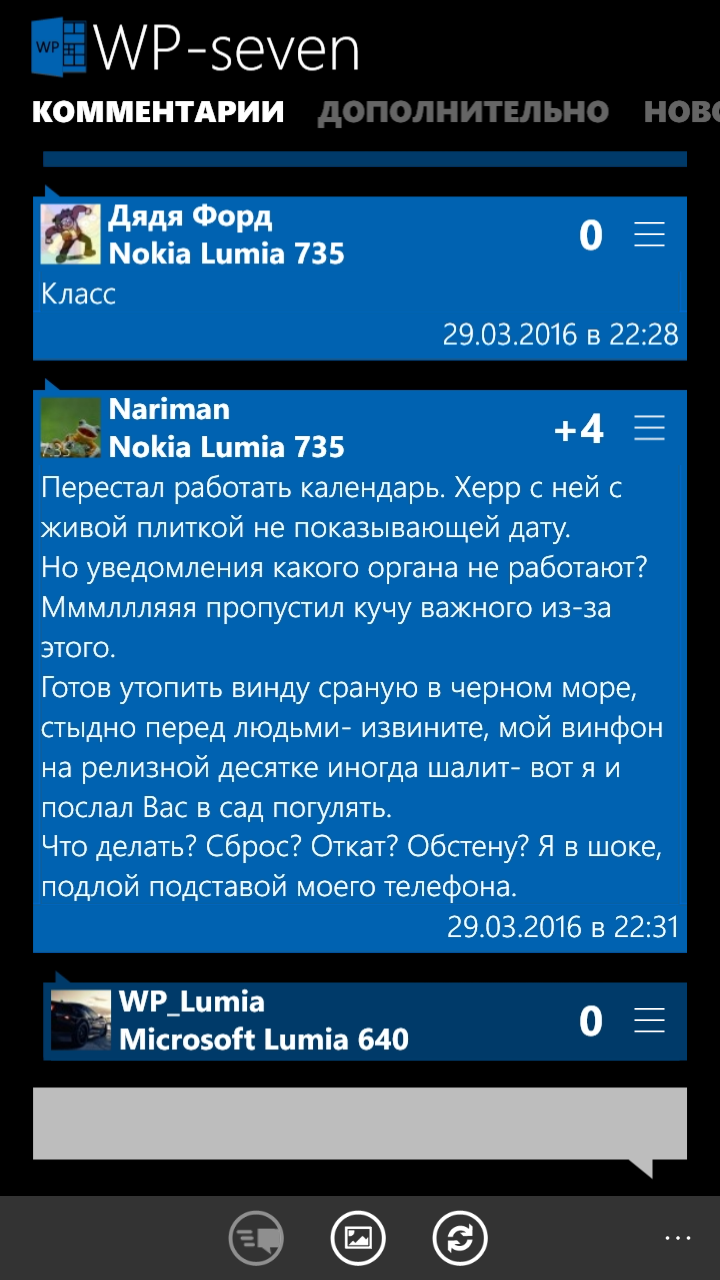Refresh the comments list
This screenshot has height=1280, width=720.
pyautogui.click(x=460, y=1239)
